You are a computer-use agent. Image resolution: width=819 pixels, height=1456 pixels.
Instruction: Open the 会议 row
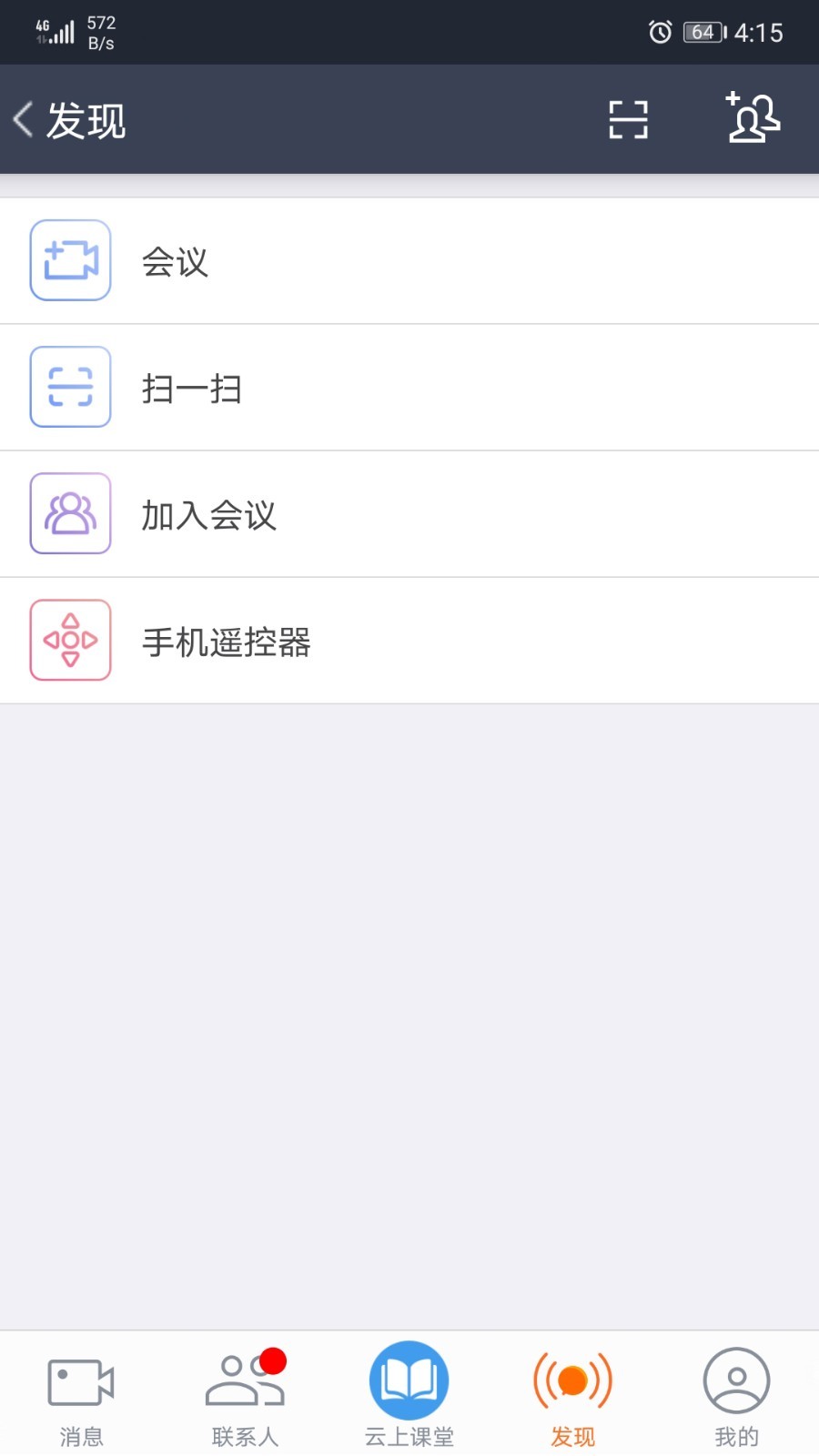[x=409, y=261]
